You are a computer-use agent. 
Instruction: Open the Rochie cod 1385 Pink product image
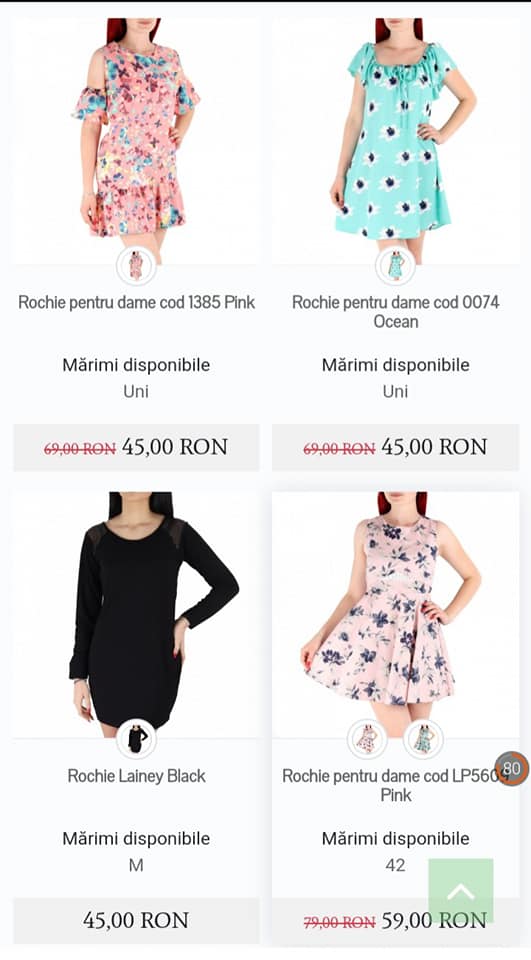click(136, 141)
